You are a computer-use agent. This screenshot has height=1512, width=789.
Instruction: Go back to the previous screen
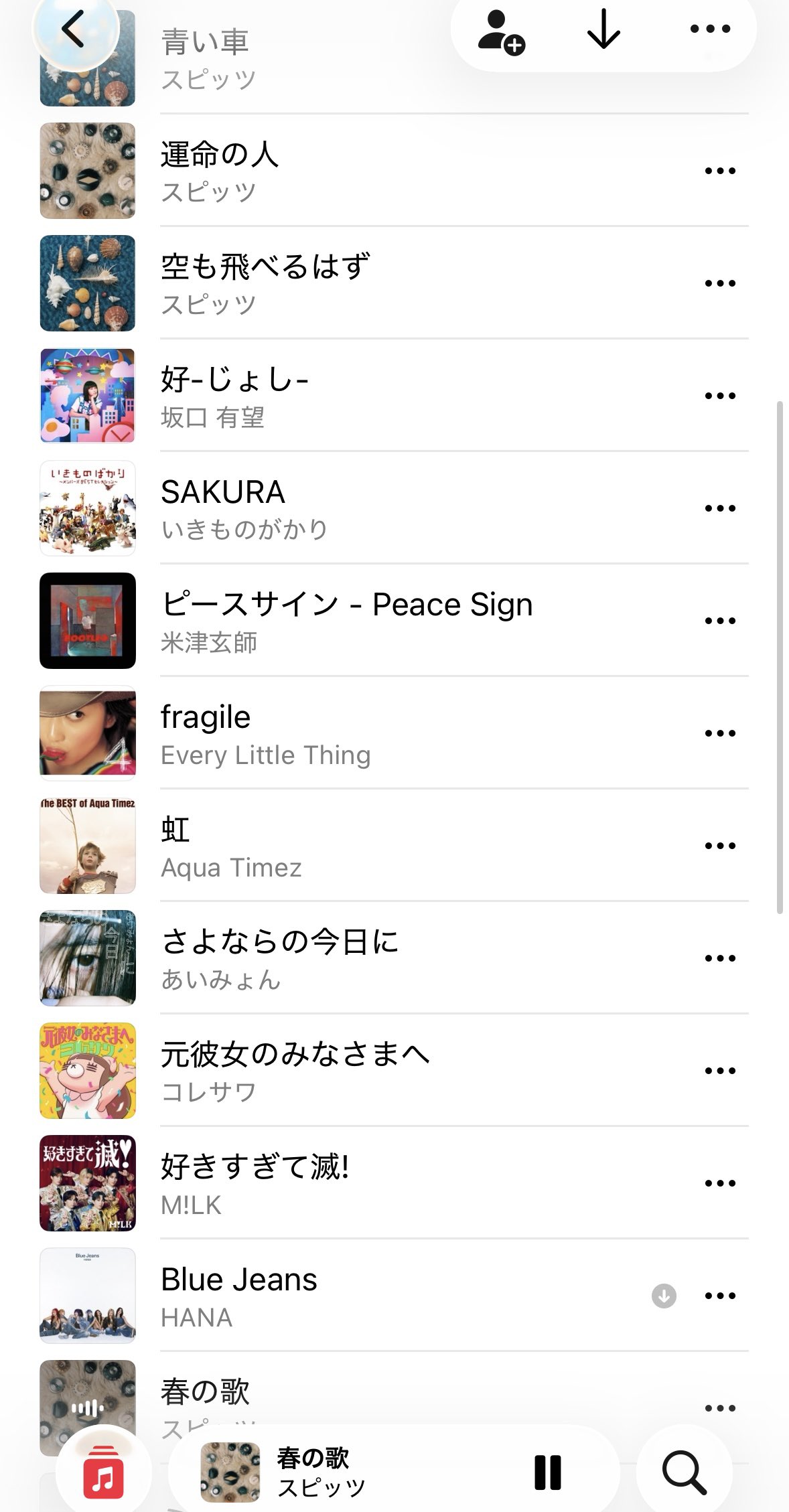tap(74, 29)
